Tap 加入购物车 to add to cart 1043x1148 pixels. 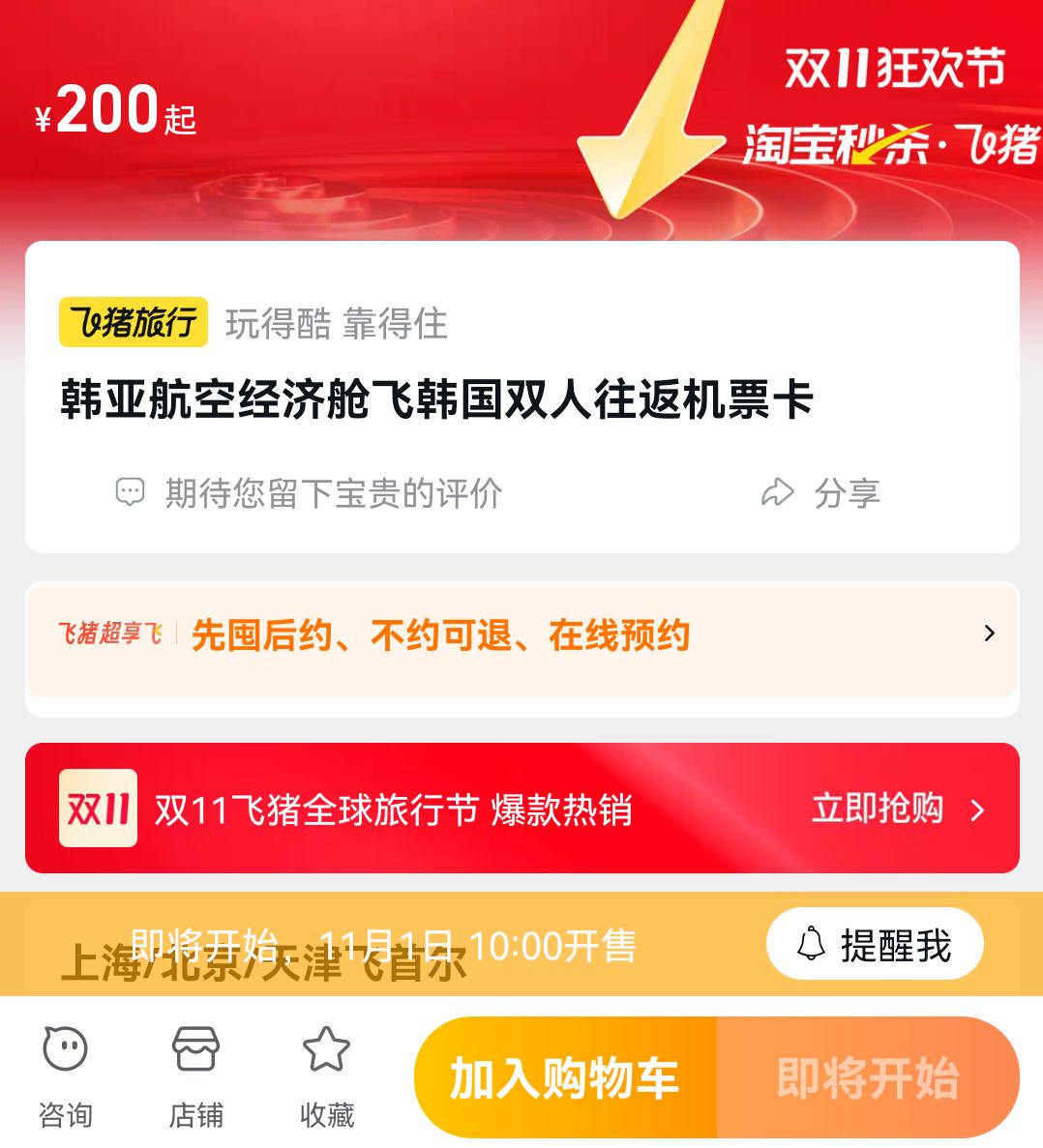[565, 1077]
